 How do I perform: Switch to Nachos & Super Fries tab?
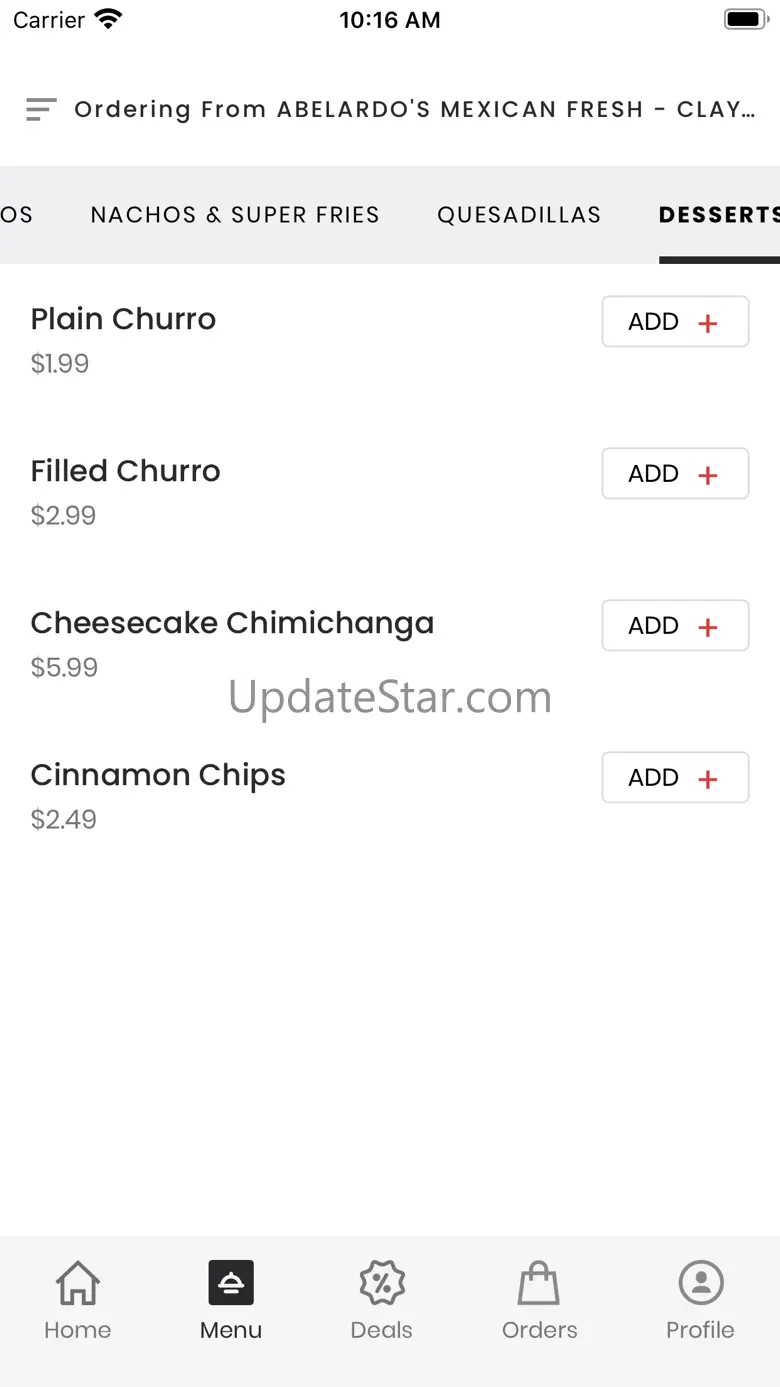(235, 215)
